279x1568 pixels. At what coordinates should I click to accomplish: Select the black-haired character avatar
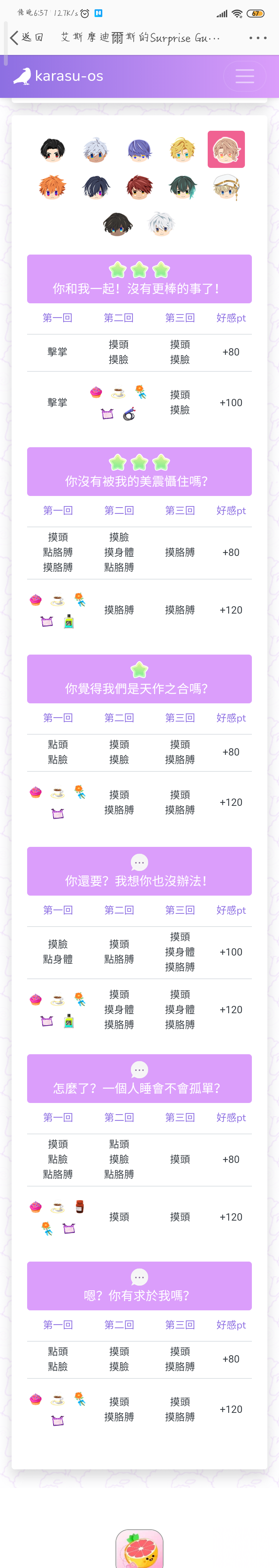(52, 150)
